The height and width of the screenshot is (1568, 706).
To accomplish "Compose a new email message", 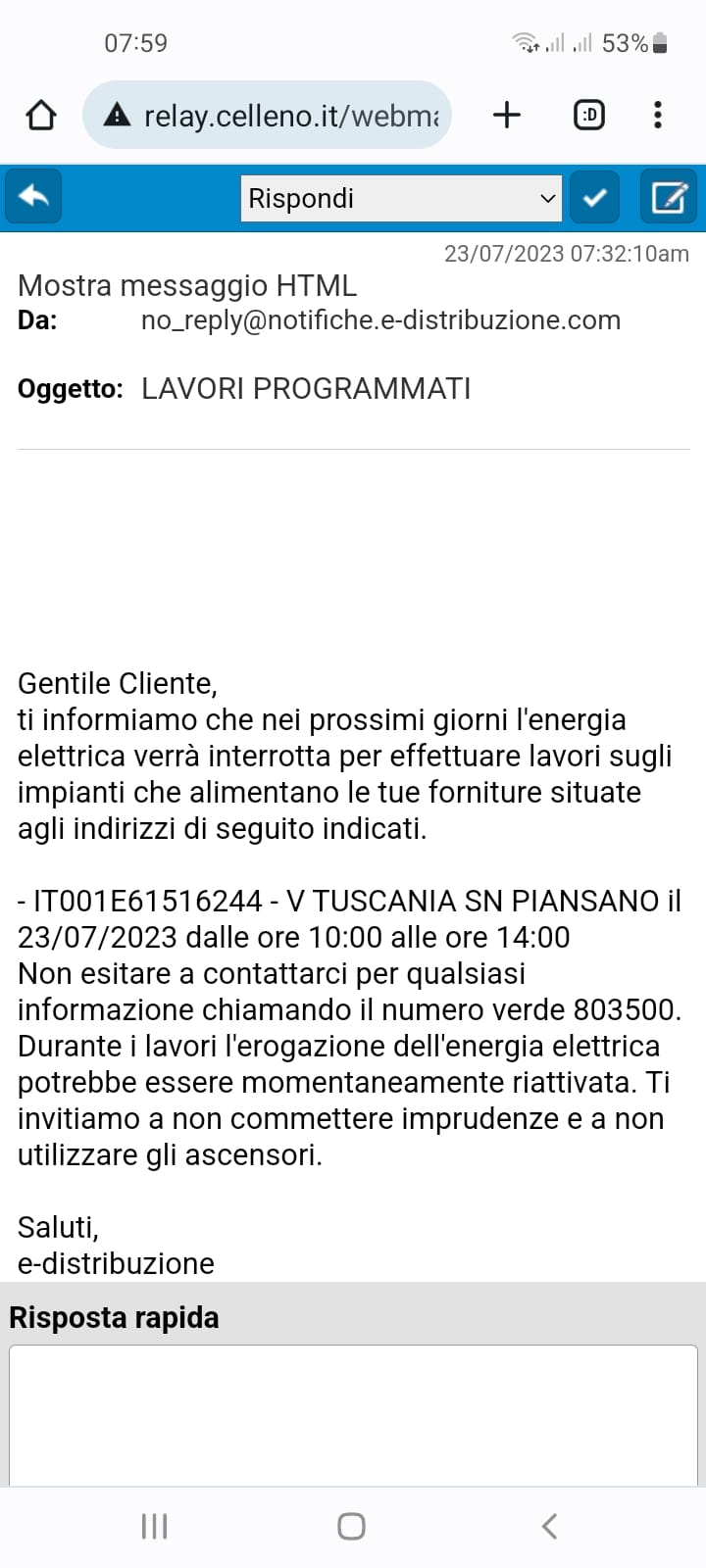I will click(x=669, y=197).
